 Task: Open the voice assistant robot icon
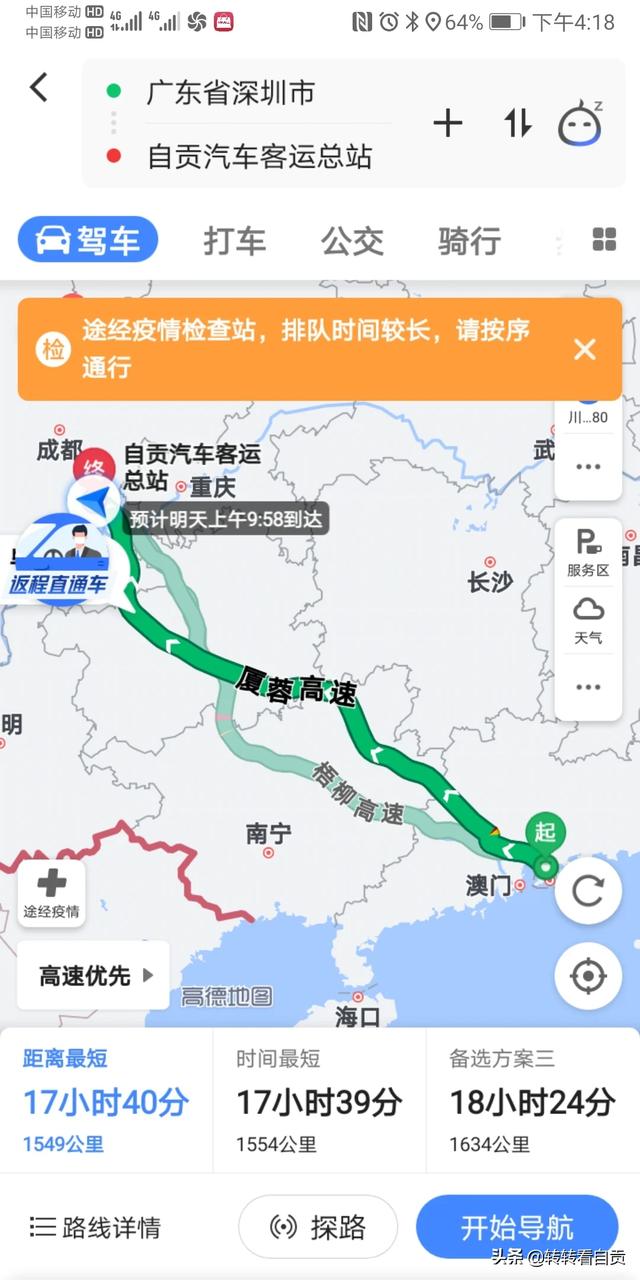(580, 123)
